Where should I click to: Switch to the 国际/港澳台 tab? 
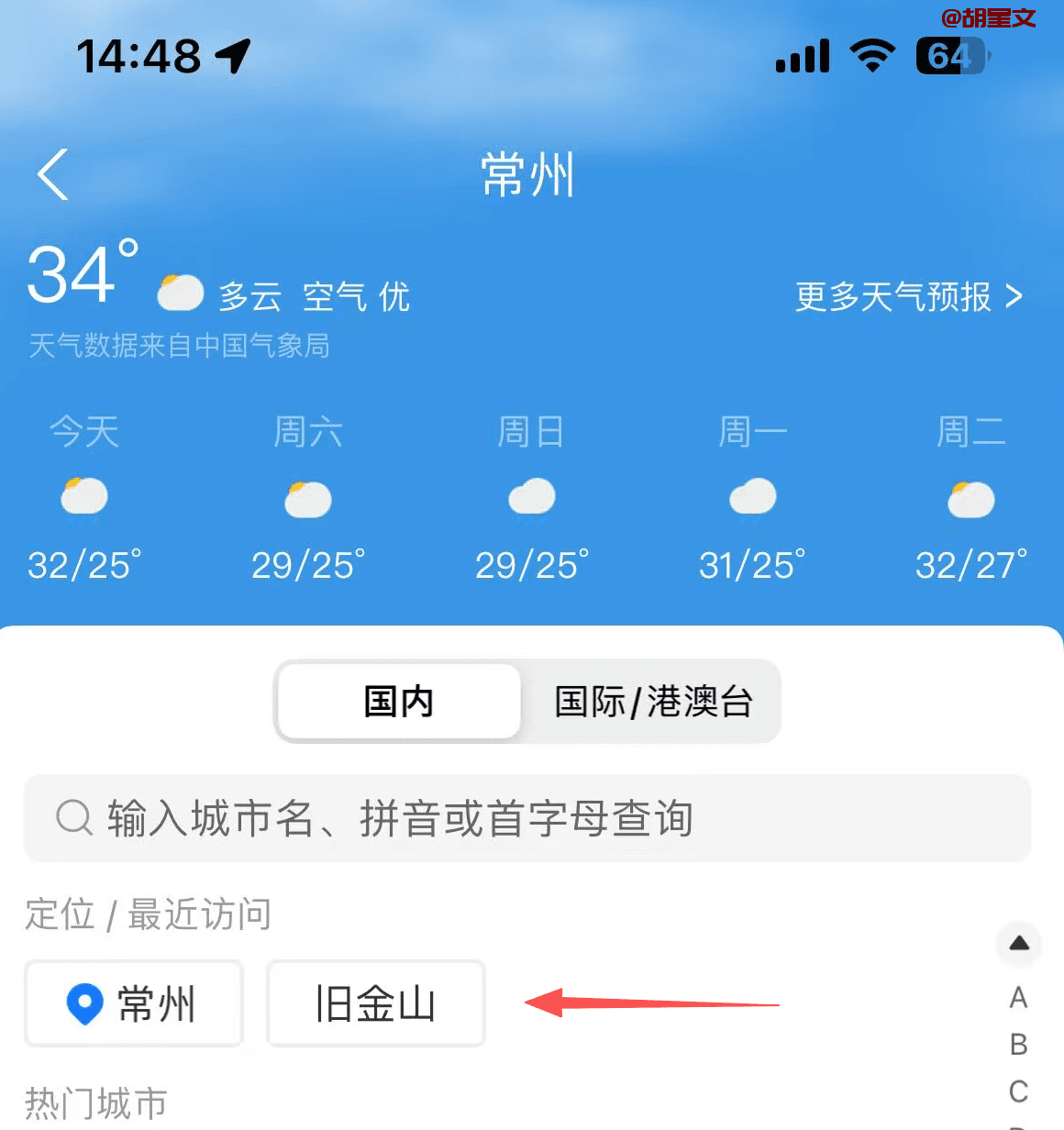point(653,702)
